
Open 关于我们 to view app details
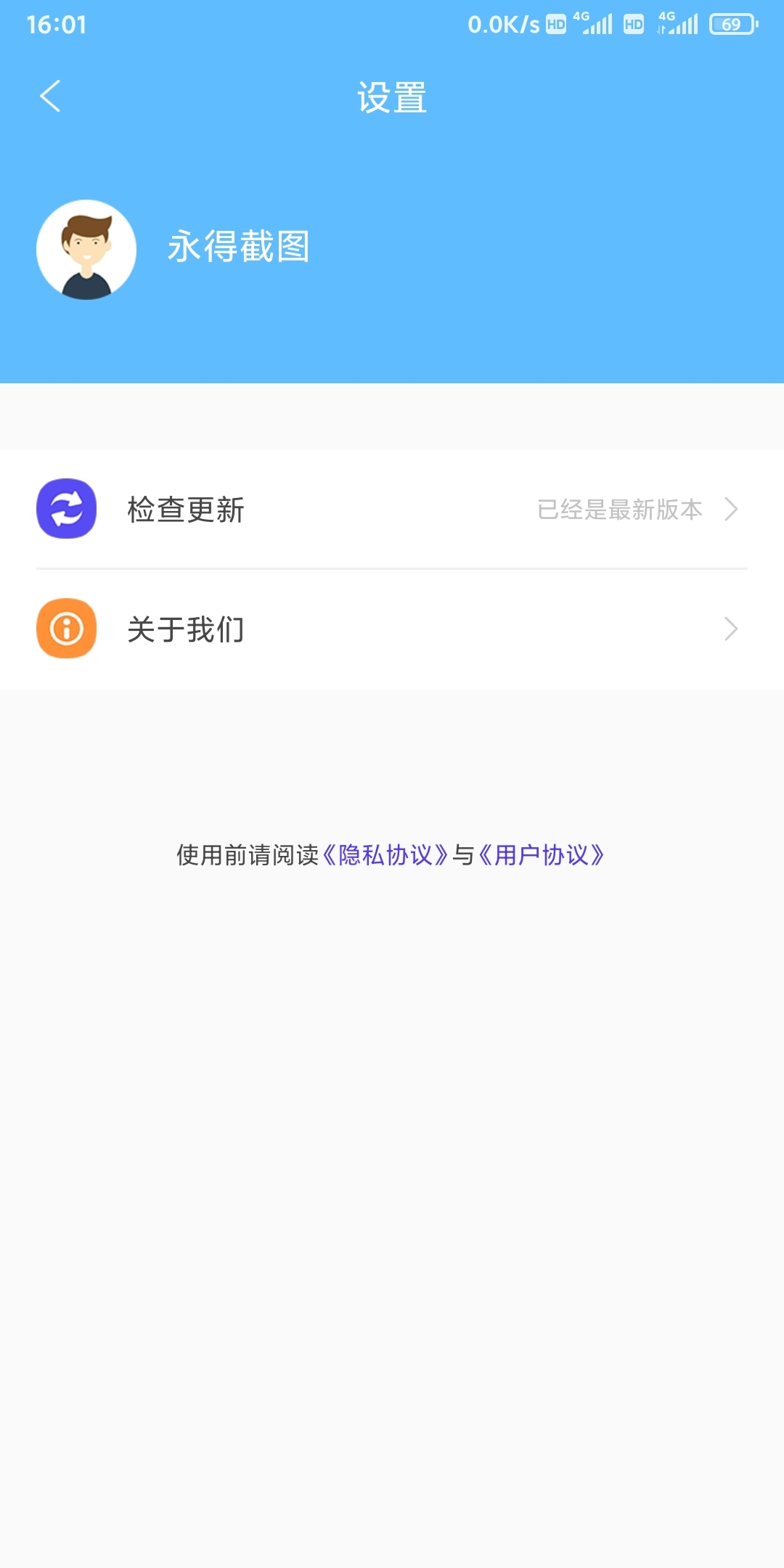tap(185, 629)
